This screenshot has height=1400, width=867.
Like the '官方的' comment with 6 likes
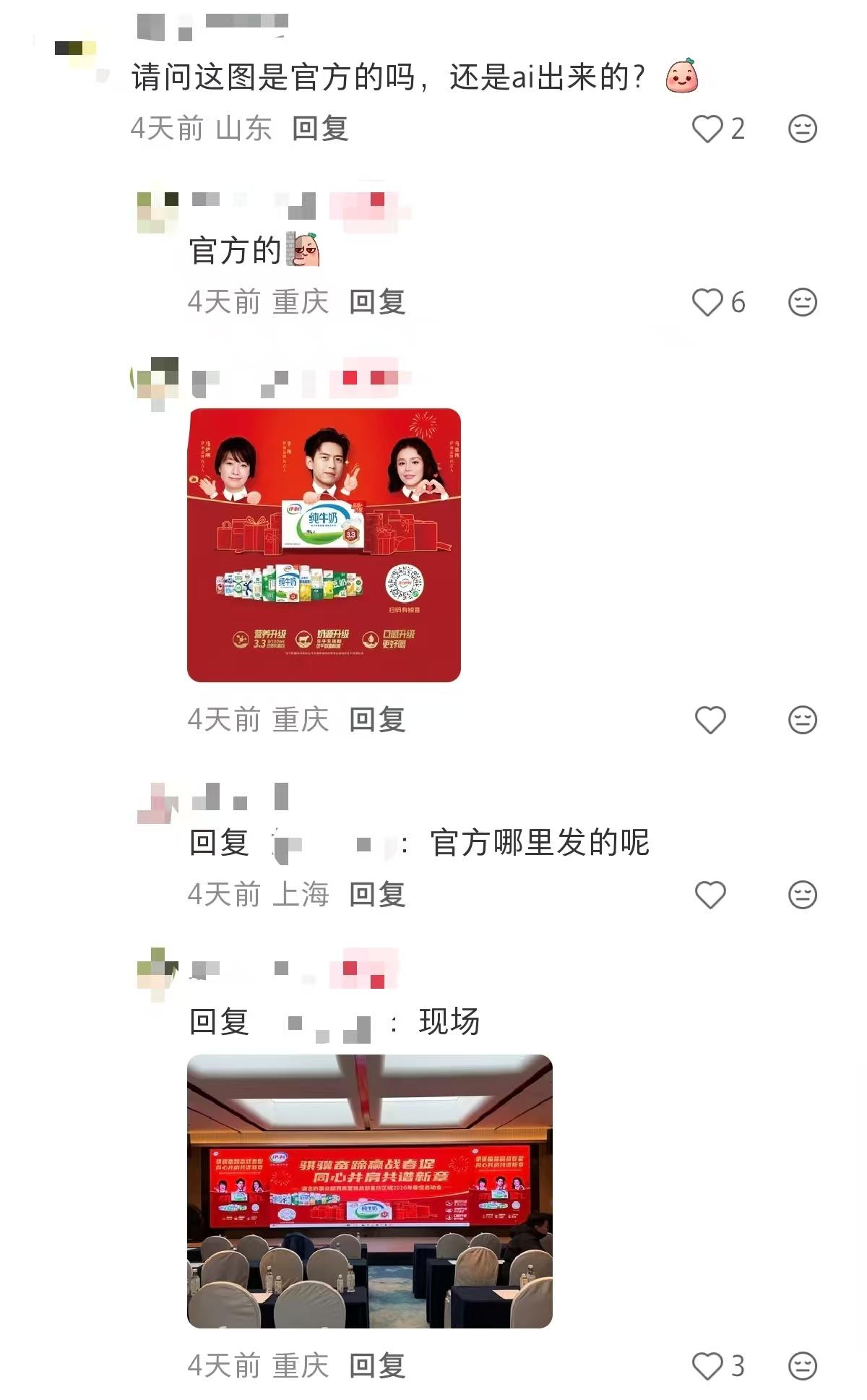[x=707, y=302]
